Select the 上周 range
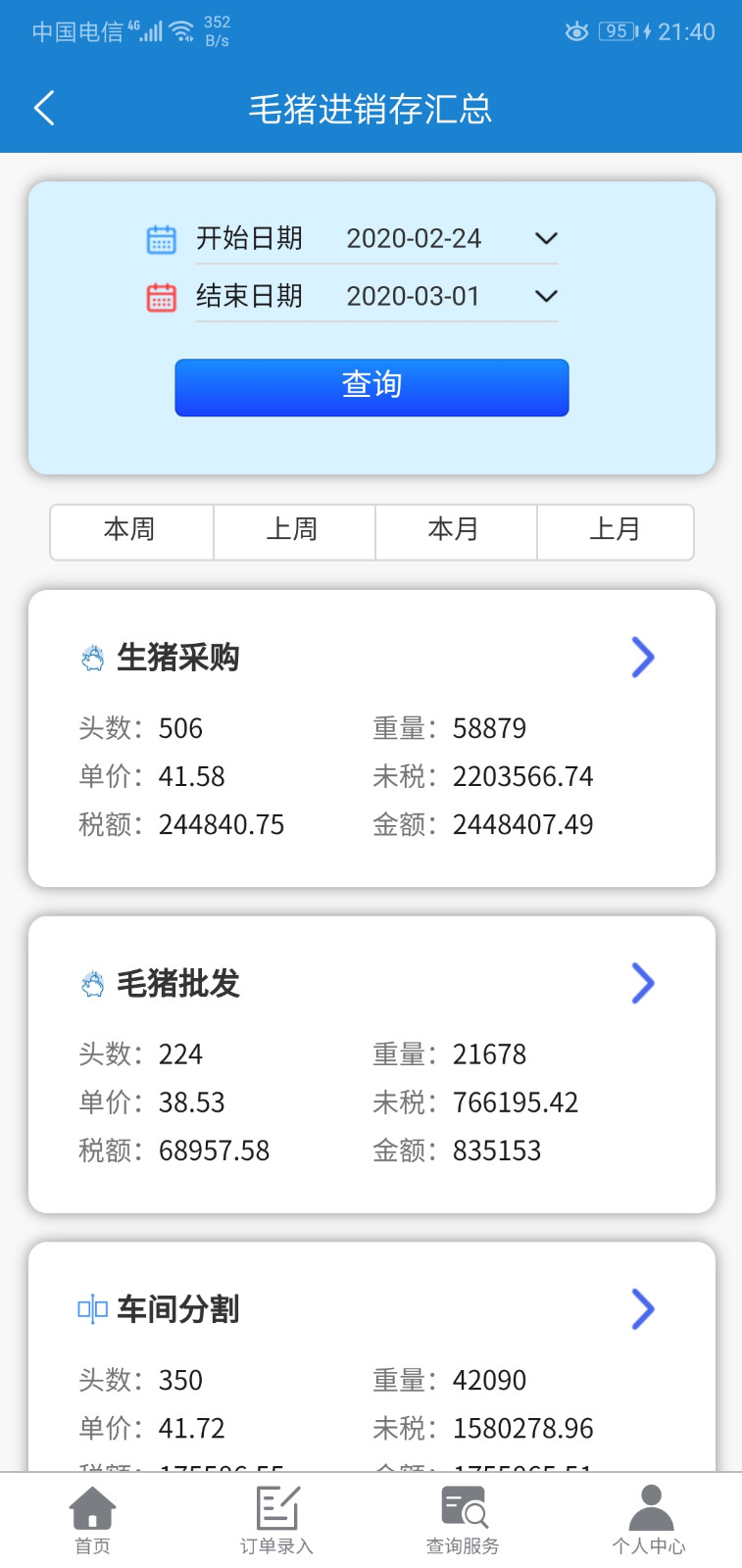The image size is (742, 1568). click(x=293, y=531)
